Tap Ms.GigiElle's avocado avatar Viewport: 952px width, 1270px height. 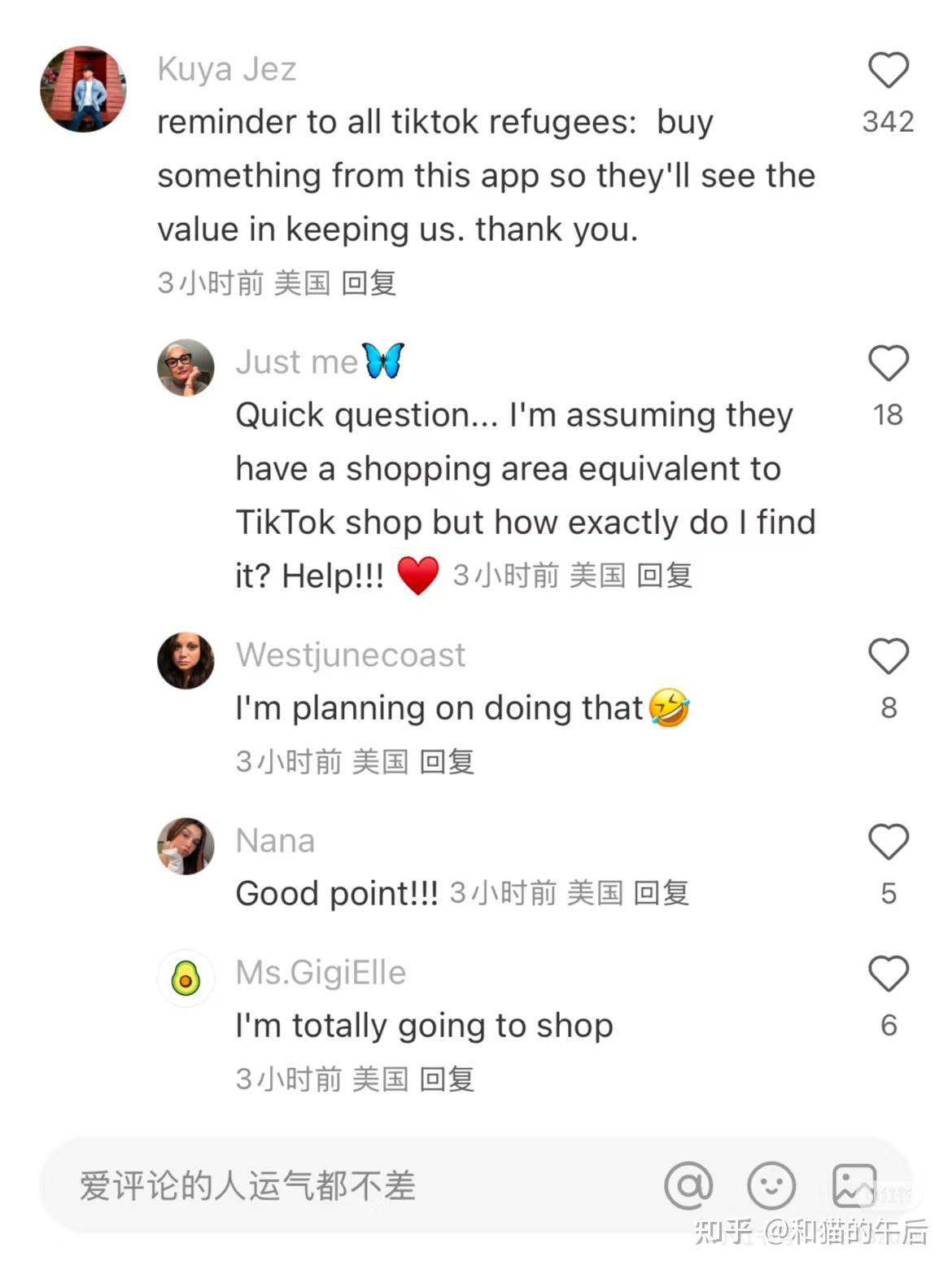[186, 978]
